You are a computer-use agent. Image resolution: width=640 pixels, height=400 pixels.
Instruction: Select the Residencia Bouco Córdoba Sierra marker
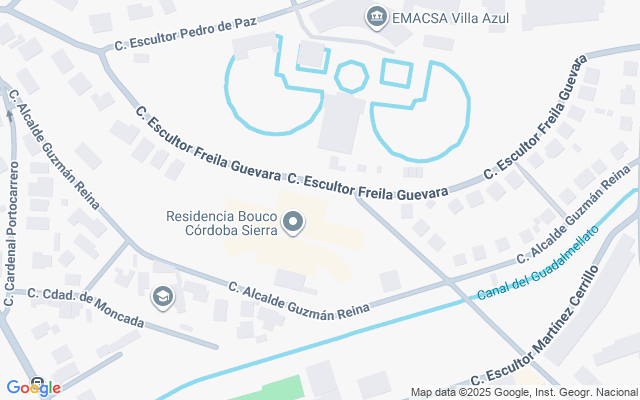[x=293, y=222]
